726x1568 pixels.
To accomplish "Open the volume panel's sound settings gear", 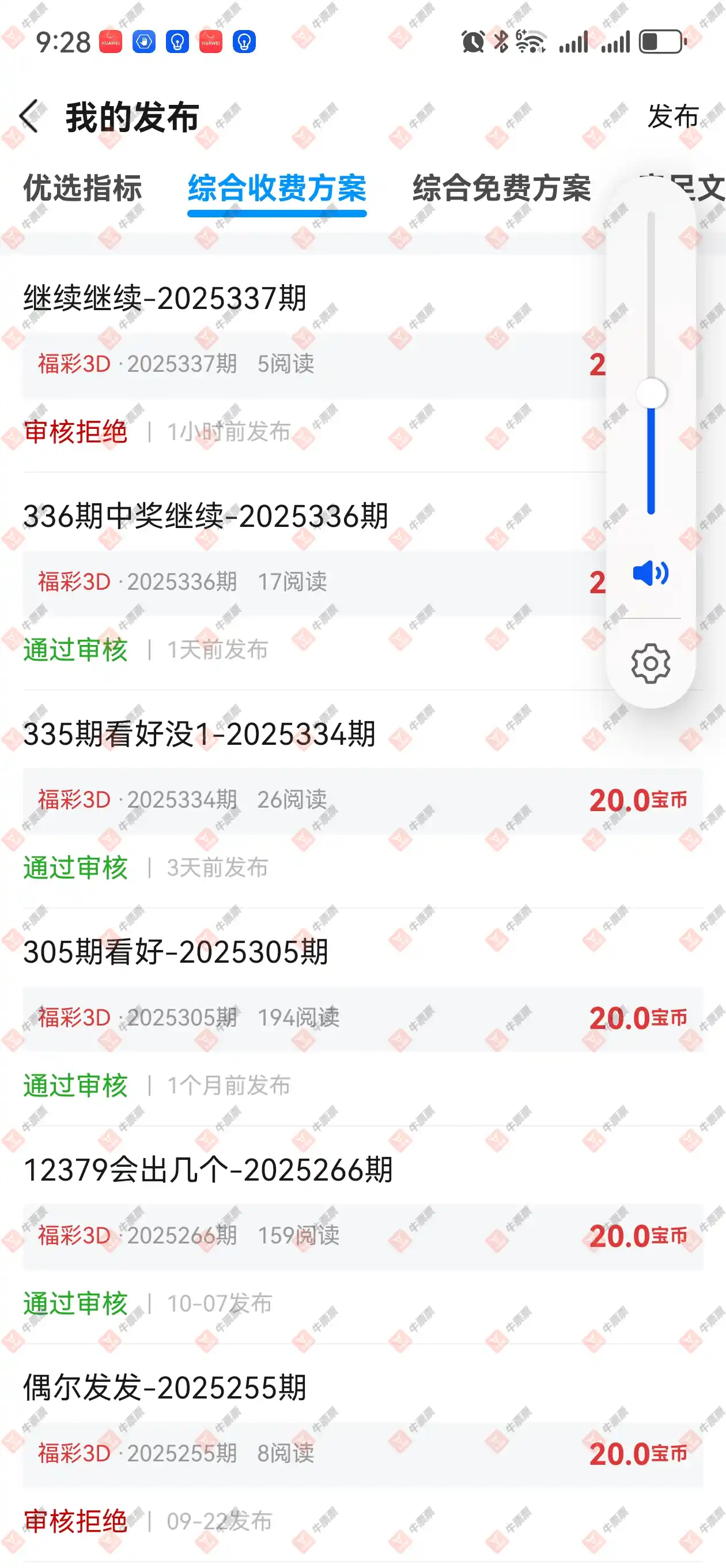I will tap(651, 664).
